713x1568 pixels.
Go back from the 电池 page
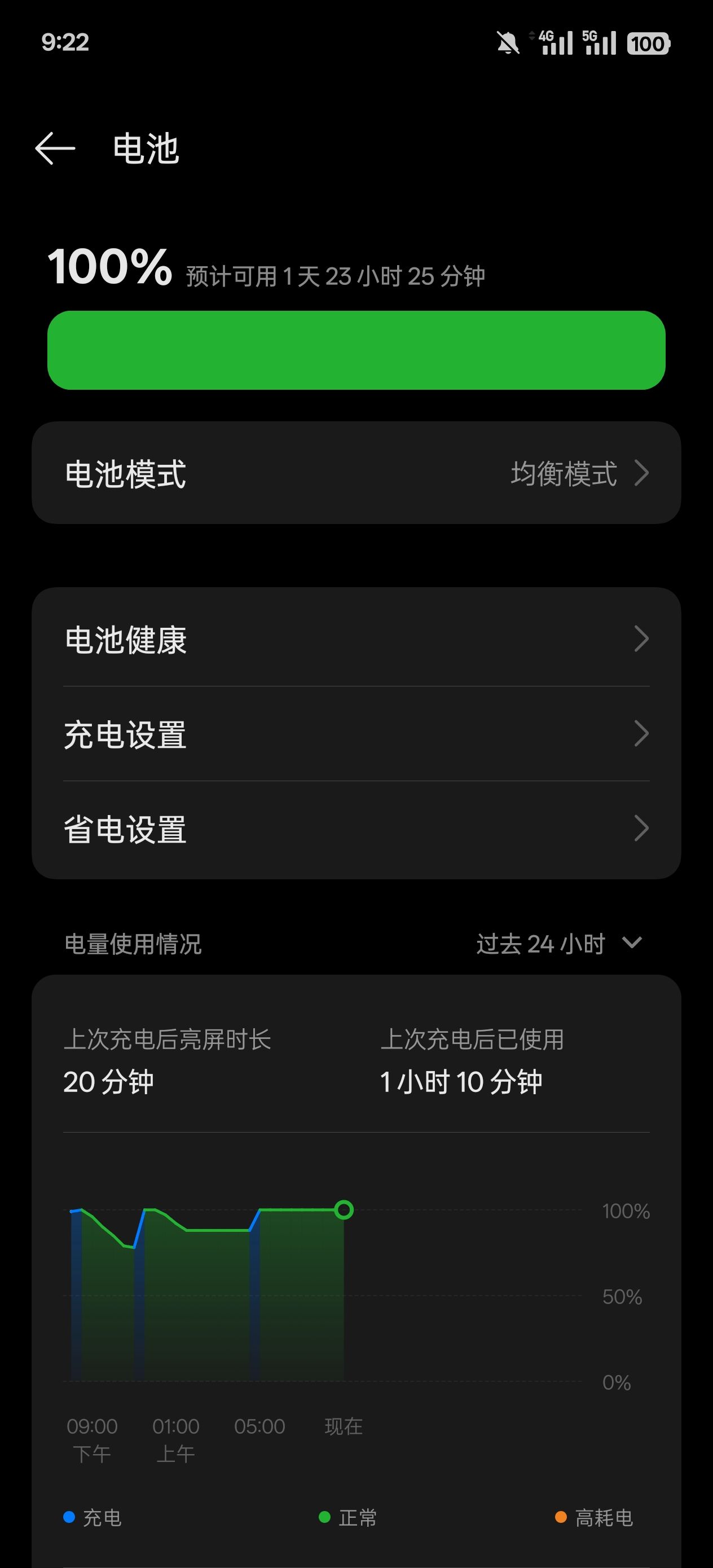tap(55, 148)
